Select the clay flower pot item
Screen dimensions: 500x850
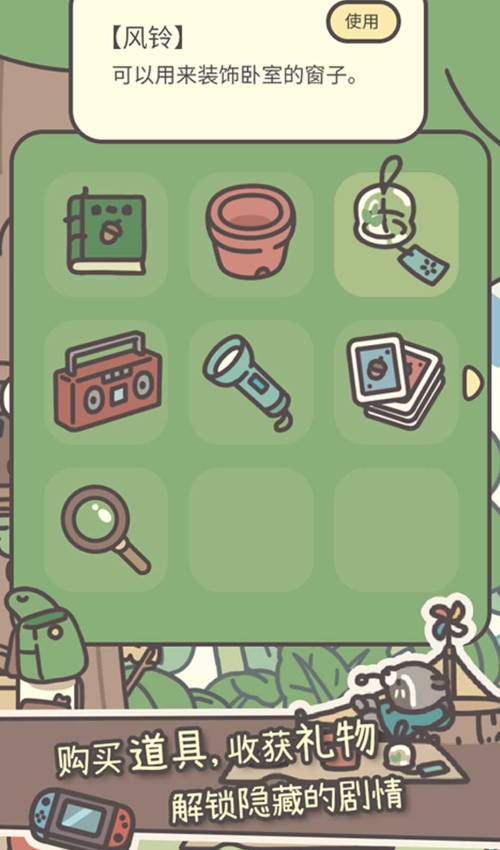pyautogui.click(x=251, y=234)
